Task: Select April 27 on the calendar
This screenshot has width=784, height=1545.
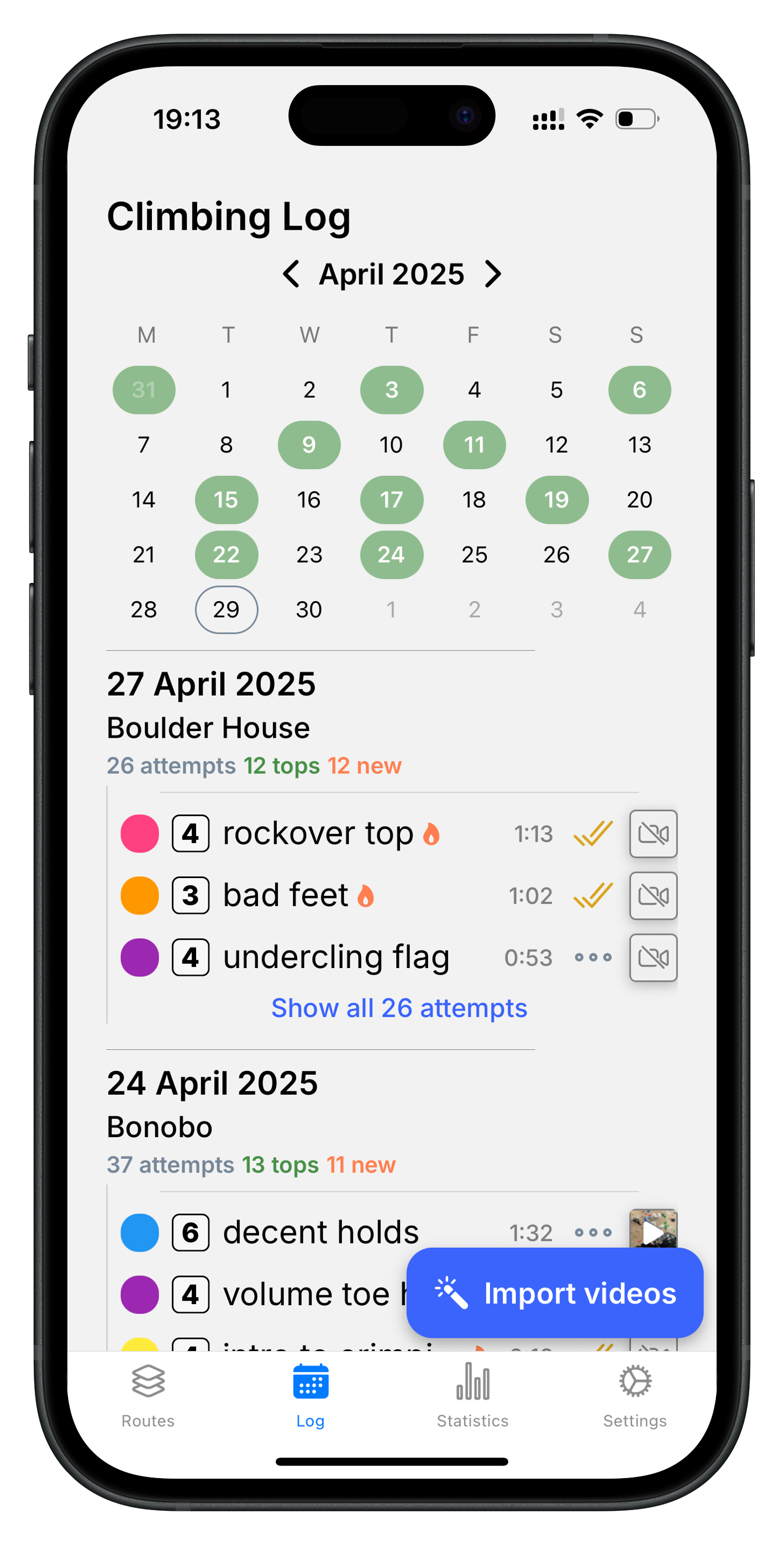Action: [x=639, y=555]
